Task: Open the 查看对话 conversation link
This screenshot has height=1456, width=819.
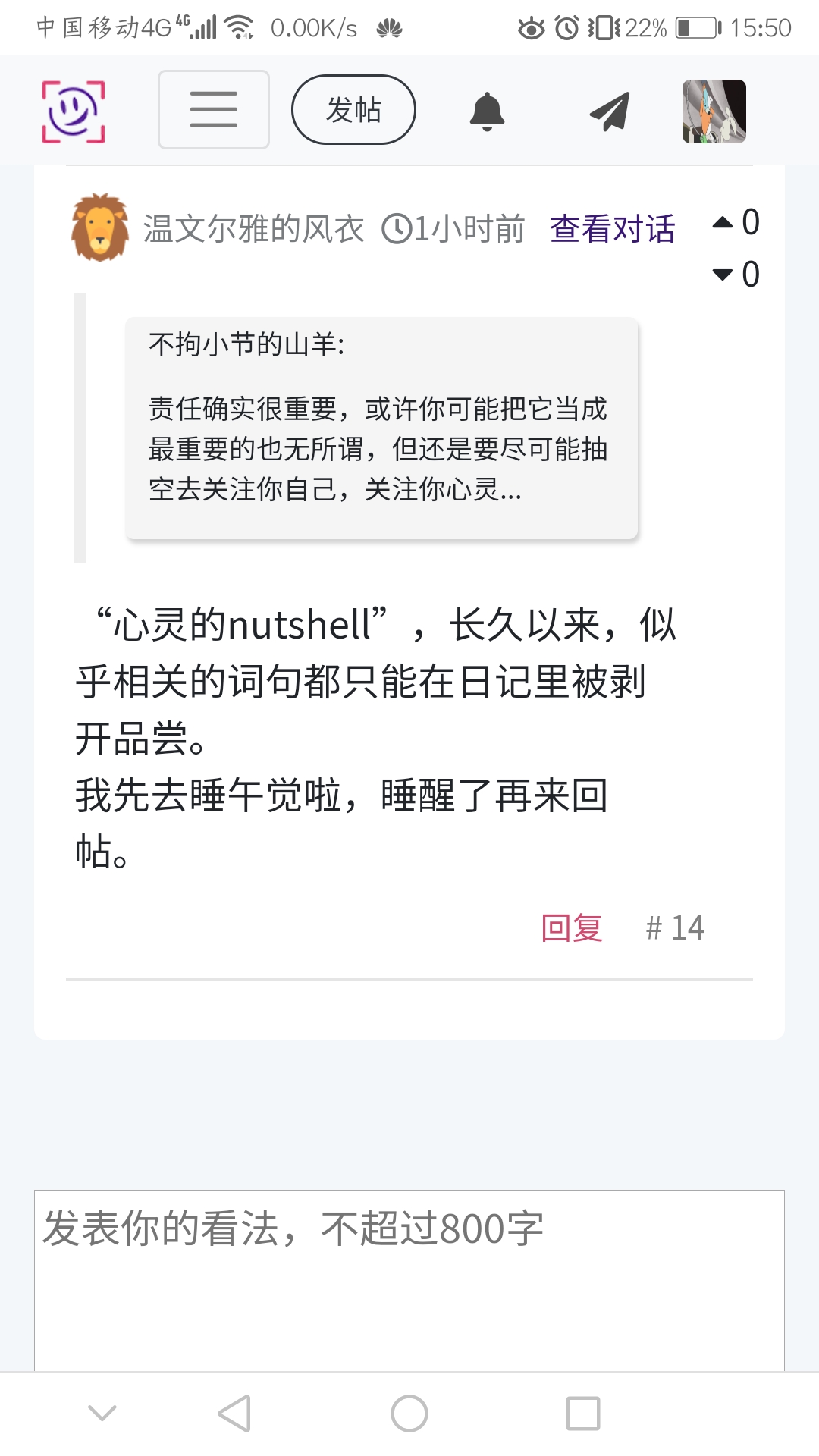Action: (612, 229)
